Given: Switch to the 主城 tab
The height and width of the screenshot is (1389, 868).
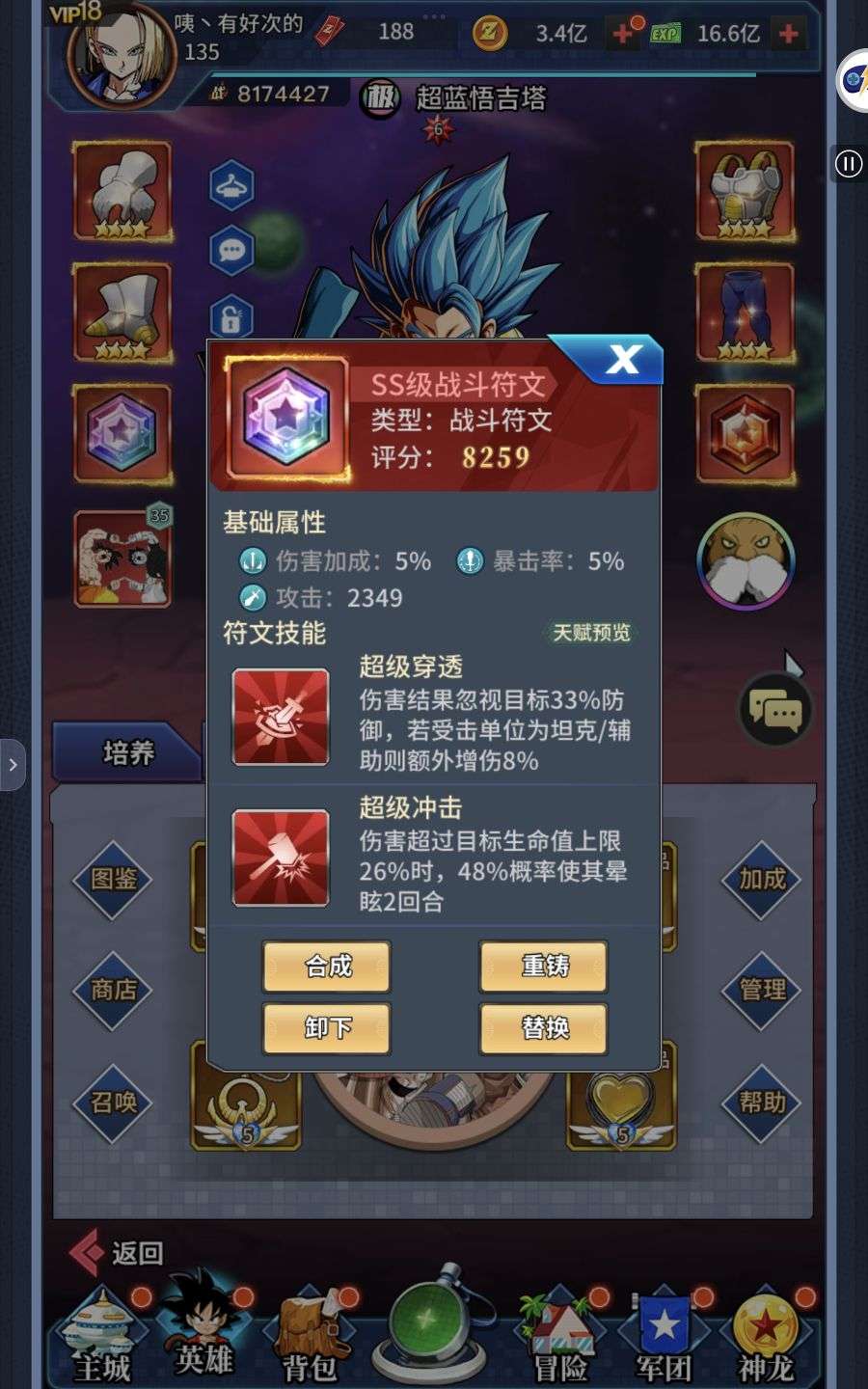Looking at the screenshot, I should point(102,1336).
